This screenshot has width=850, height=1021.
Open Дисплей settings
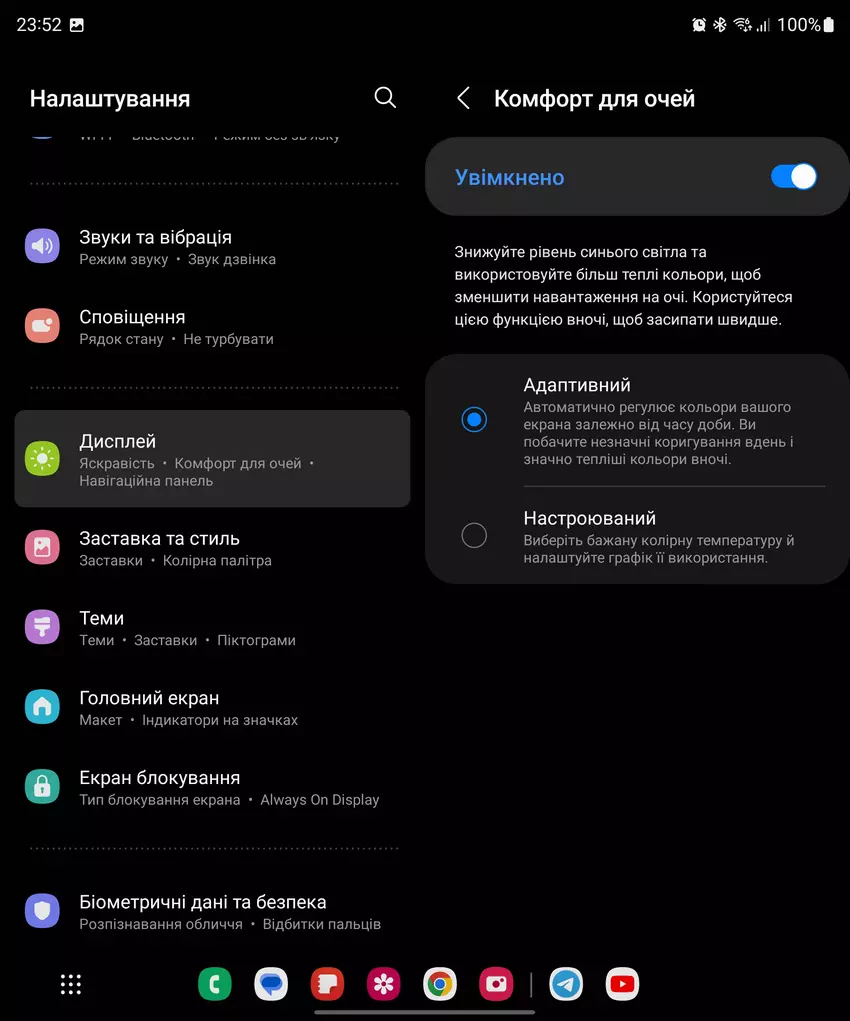[212, 459]
